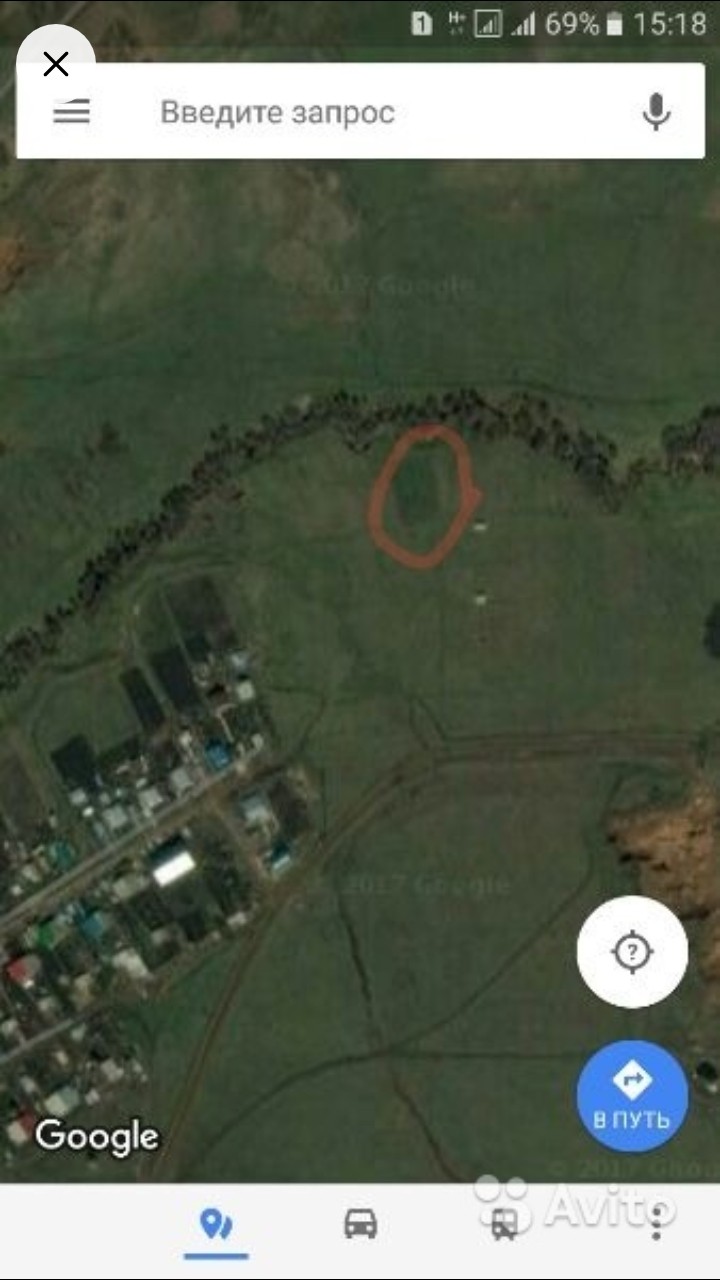720x1280 pixels.
Task: Switch to the public transit tab
Action: pos(504,1223)
